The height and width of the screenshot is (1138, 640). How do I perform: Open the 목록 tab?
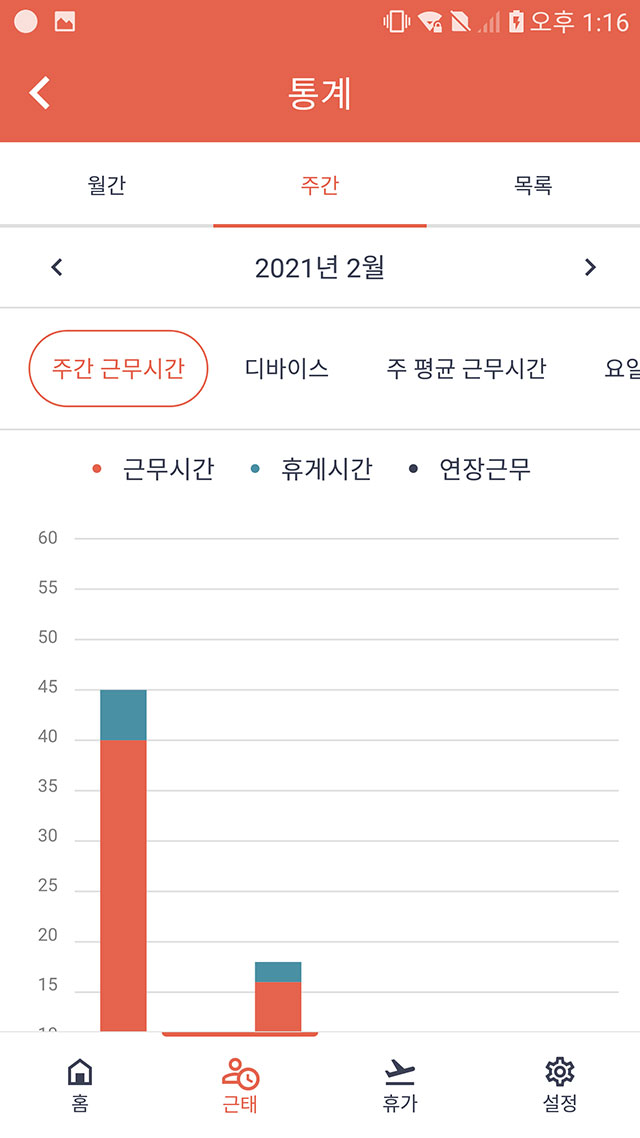[x=533, y=185]
